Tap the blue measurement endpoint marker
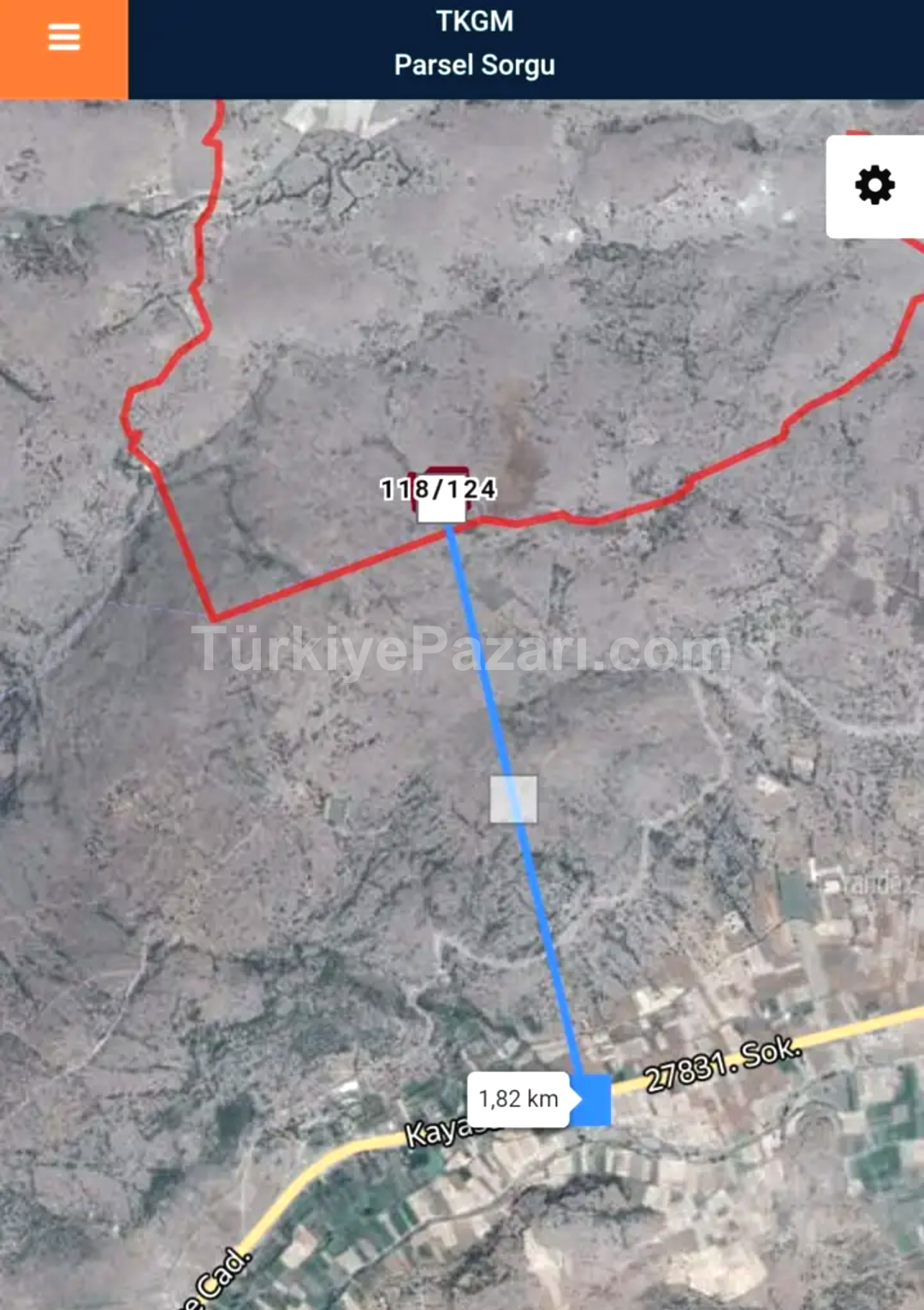This screenshot has width=924, height=1310. tap(592, 1100)
